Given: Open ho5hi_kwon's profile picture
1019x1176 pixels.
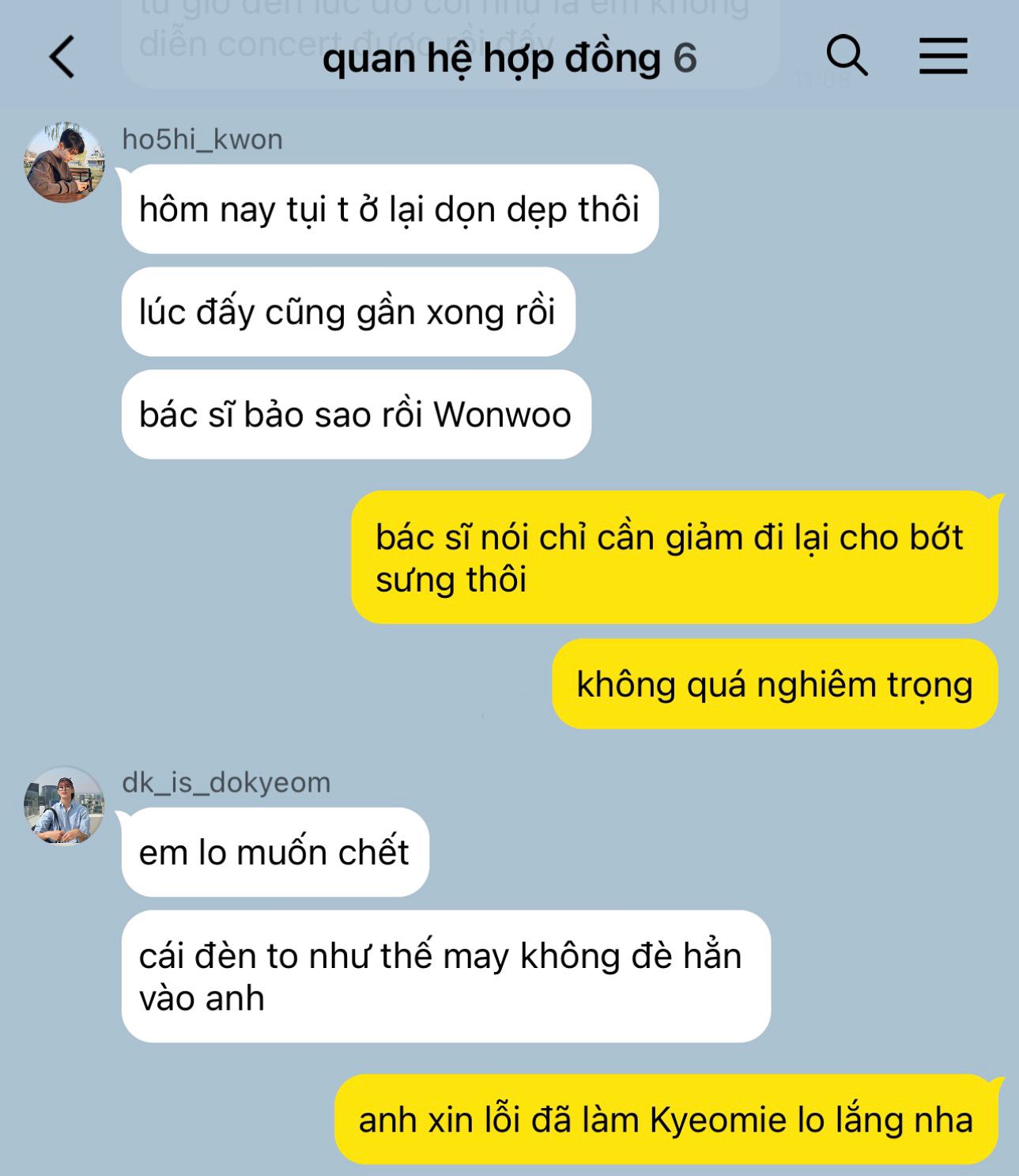Looking at the screenshot, I should click(x=64, y=162).
